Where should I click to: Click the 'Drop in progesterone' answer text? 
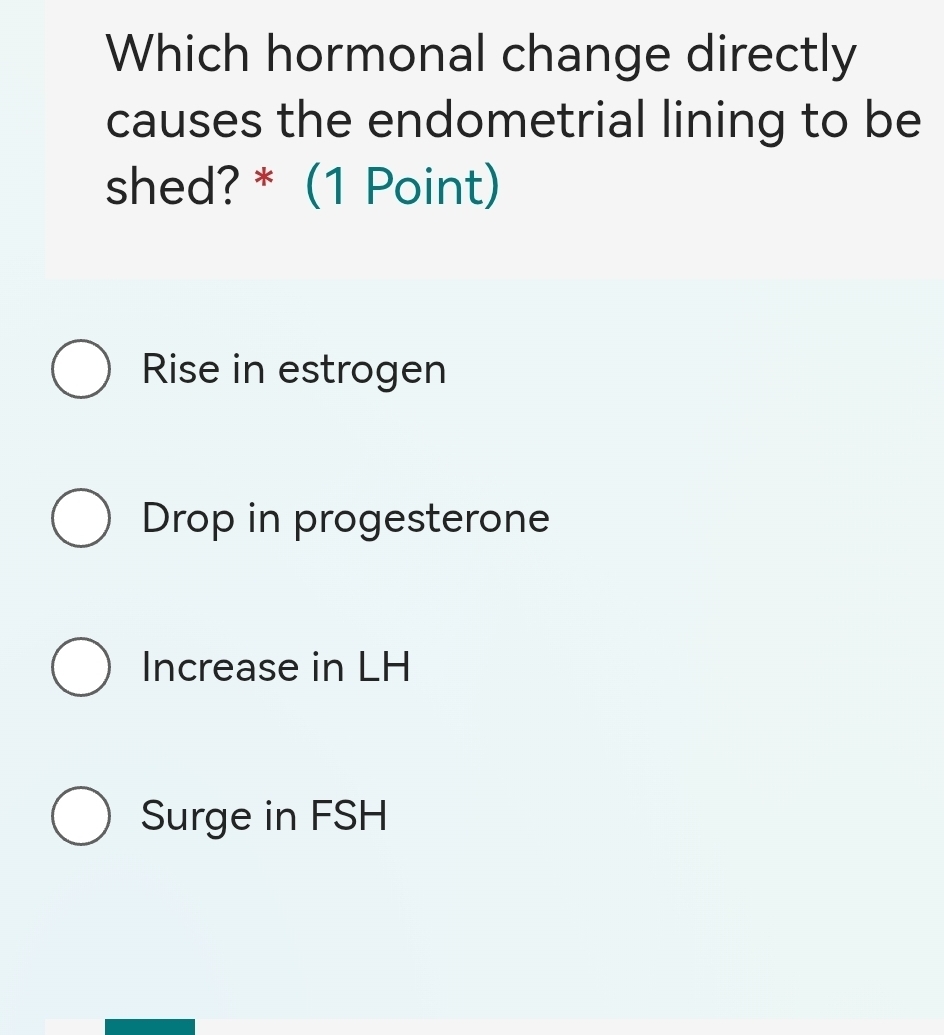tap(344, 518)
